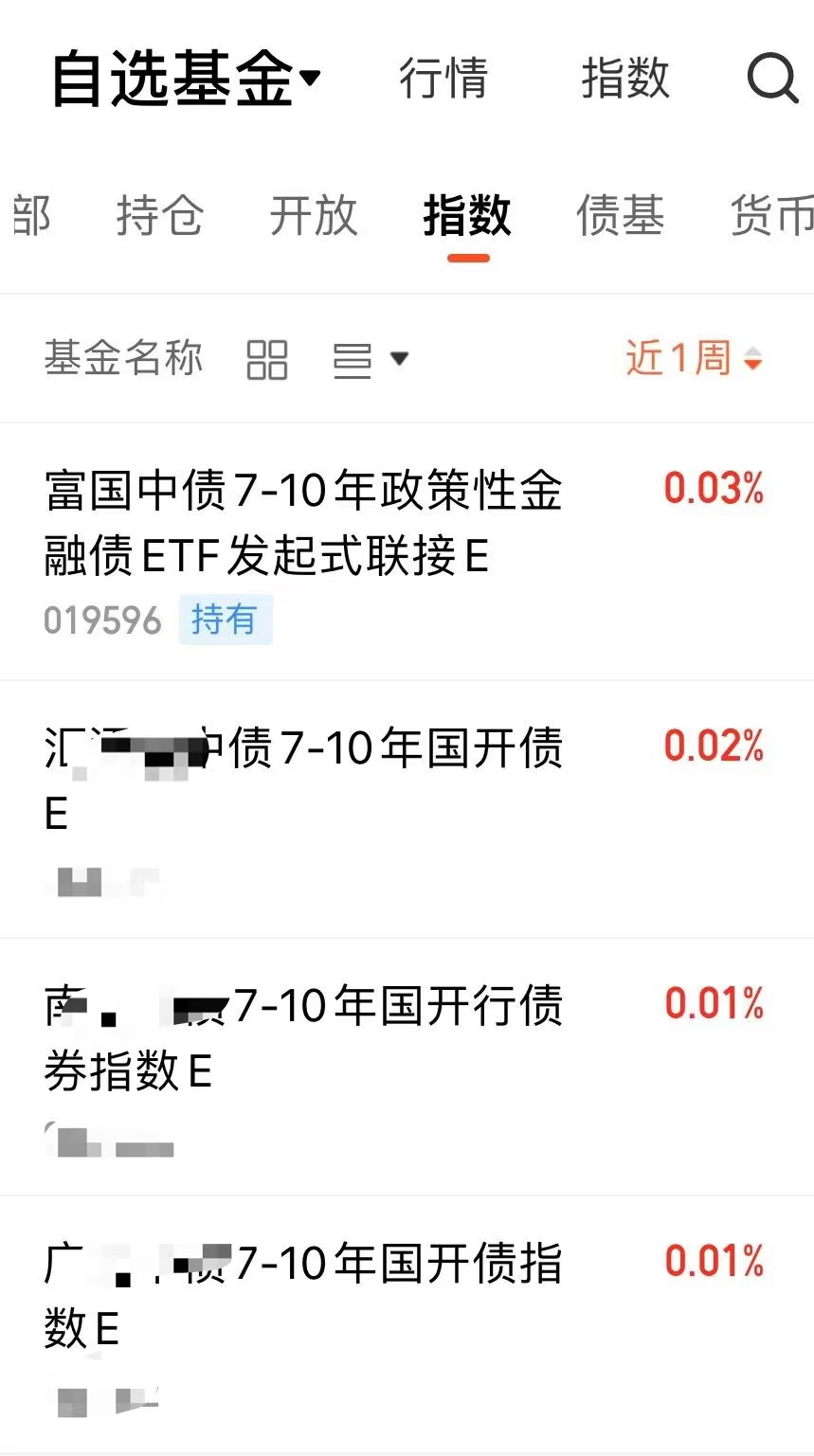This screenshot has height=1456, width=814.
Task: Toggle sort order on the 近1周 column
Action: click(752, 359)
